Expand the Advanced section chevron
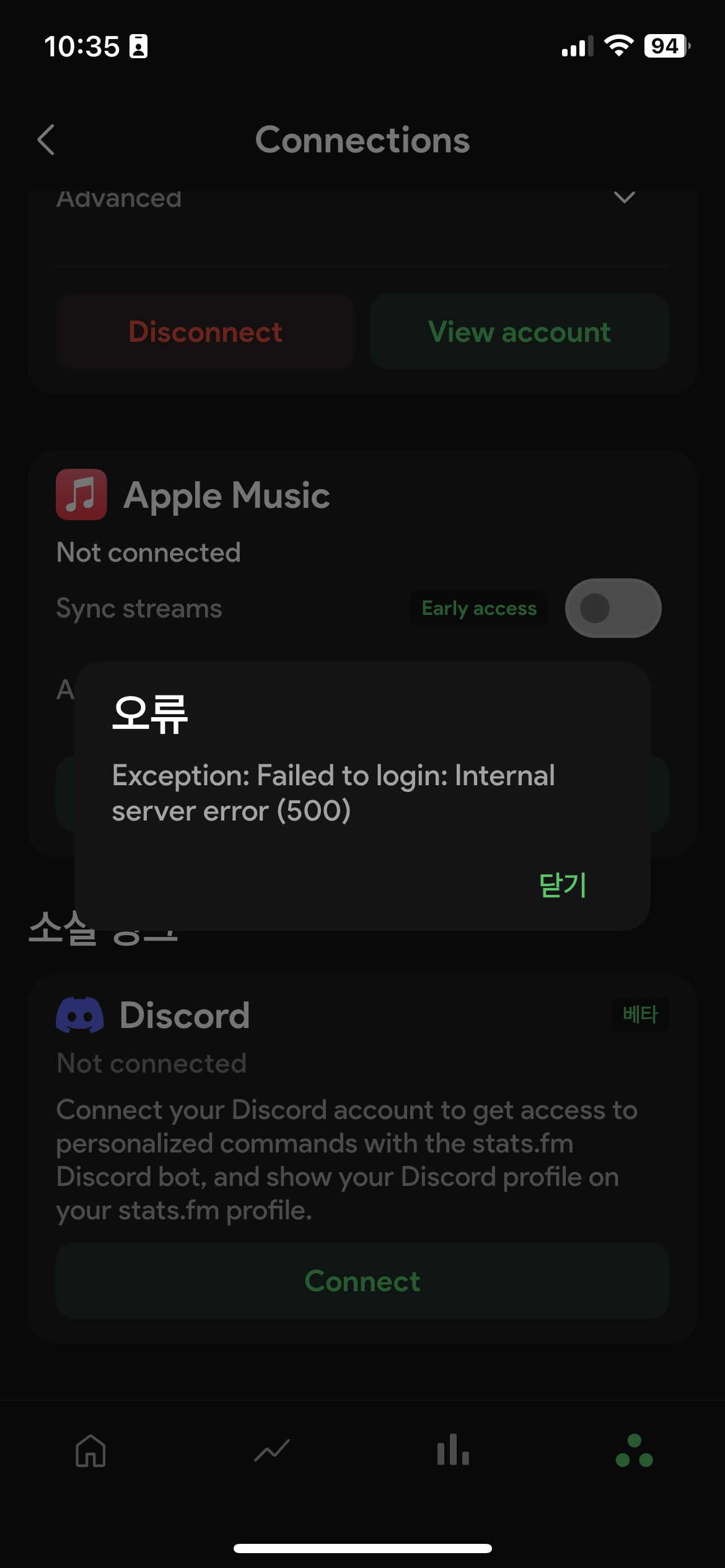This screenshot has width=725, height=1568. (624, 198)
